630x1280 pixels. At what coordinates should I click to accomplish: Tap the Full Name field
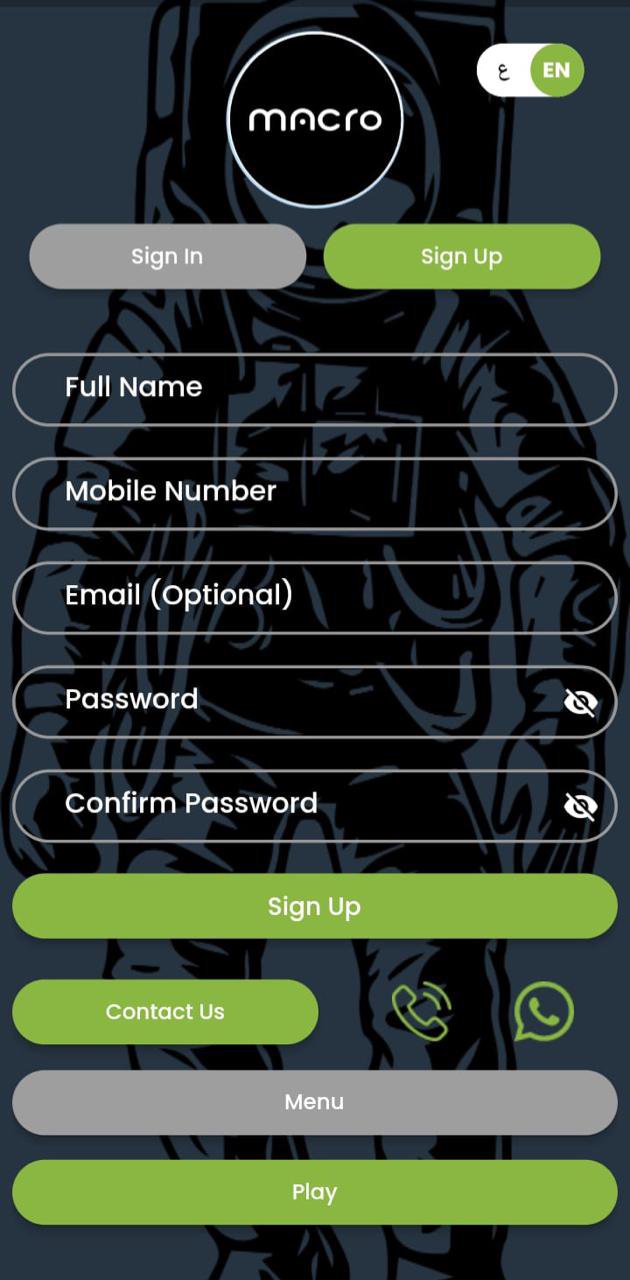314,389
